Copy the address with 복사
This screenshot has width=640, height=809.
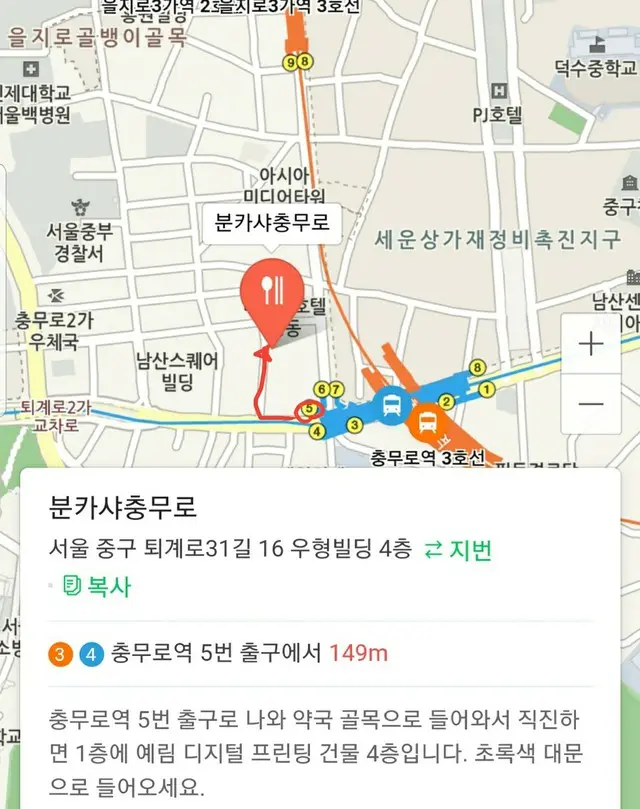point(96,586)
